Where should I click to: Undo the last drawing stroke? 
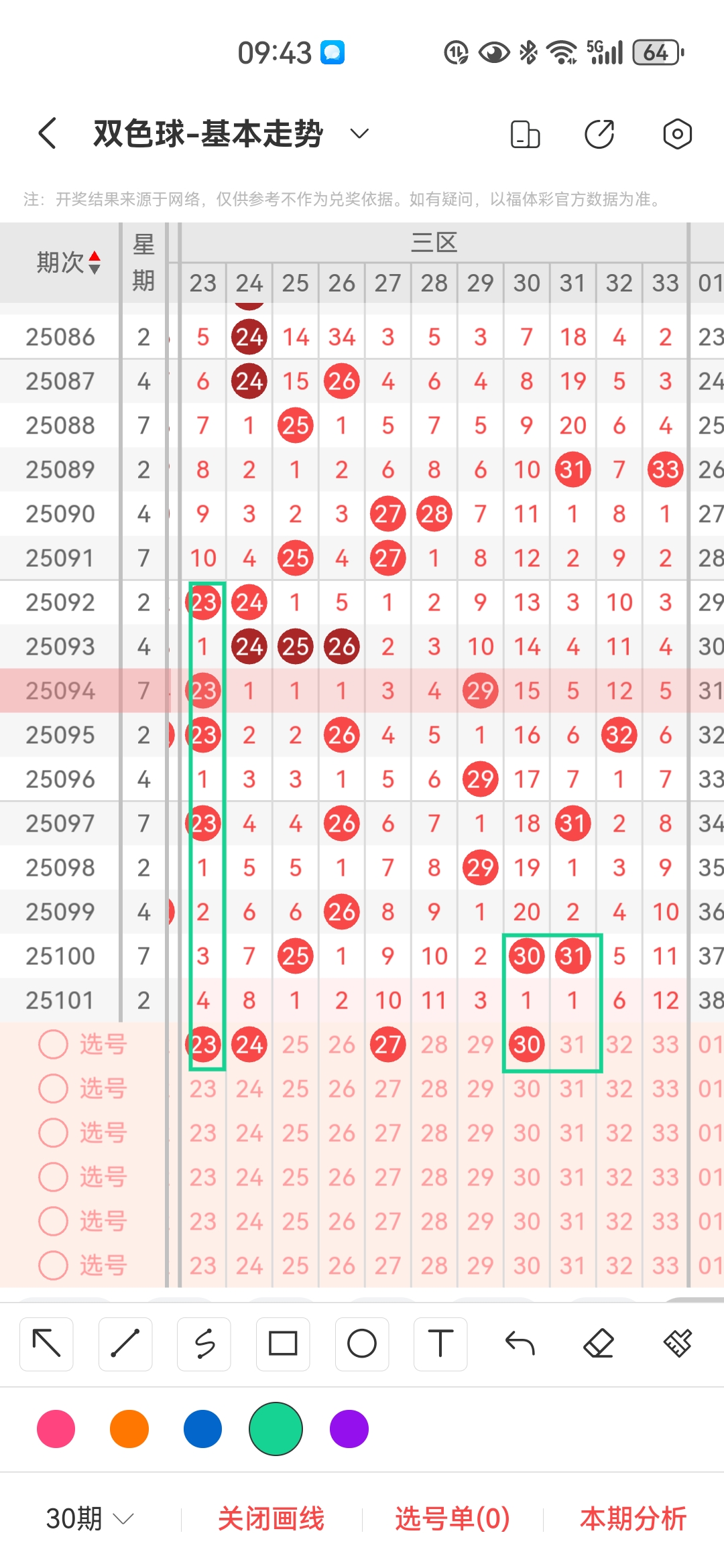(x=520, y=1344)
